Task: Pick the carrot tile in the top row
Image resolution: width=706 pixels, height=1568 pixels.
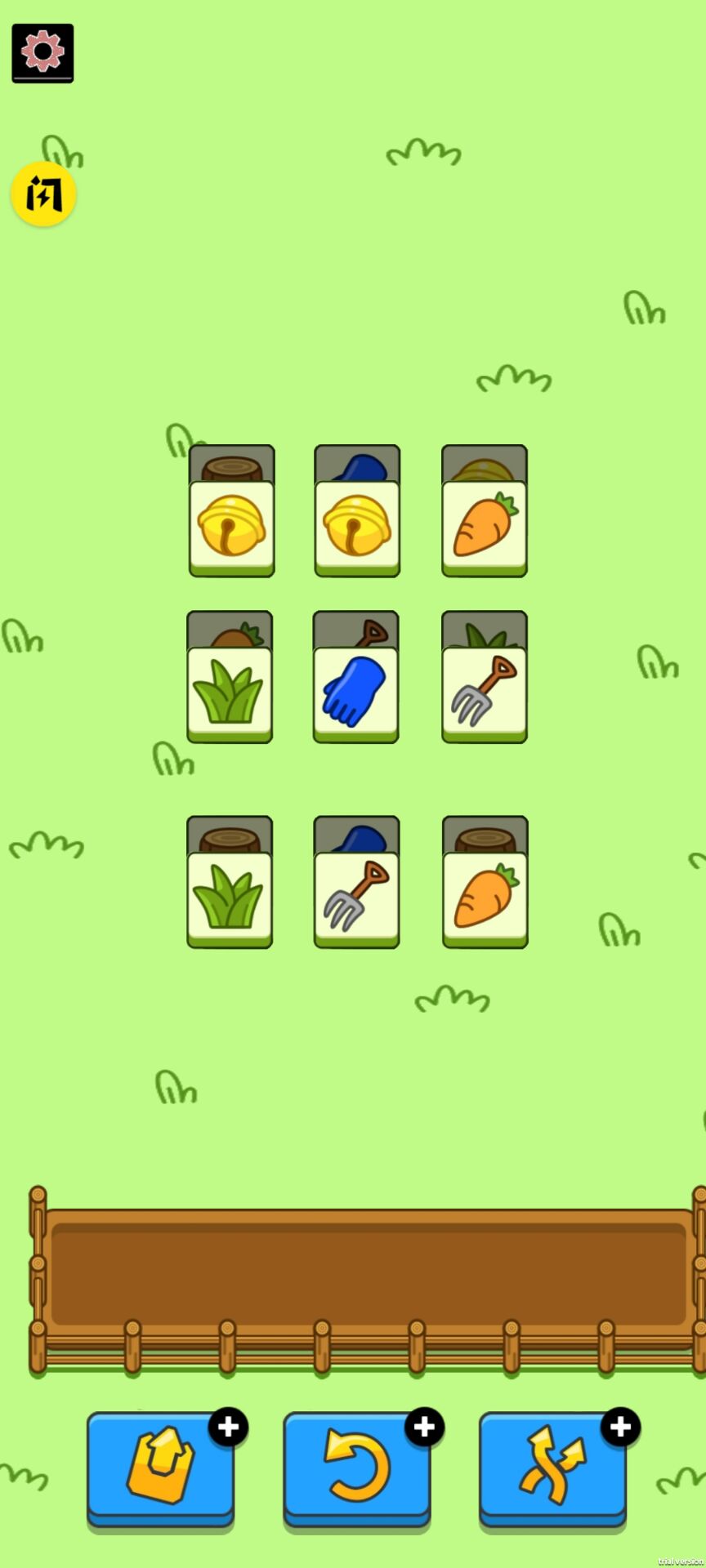Action: pos(485,527)
